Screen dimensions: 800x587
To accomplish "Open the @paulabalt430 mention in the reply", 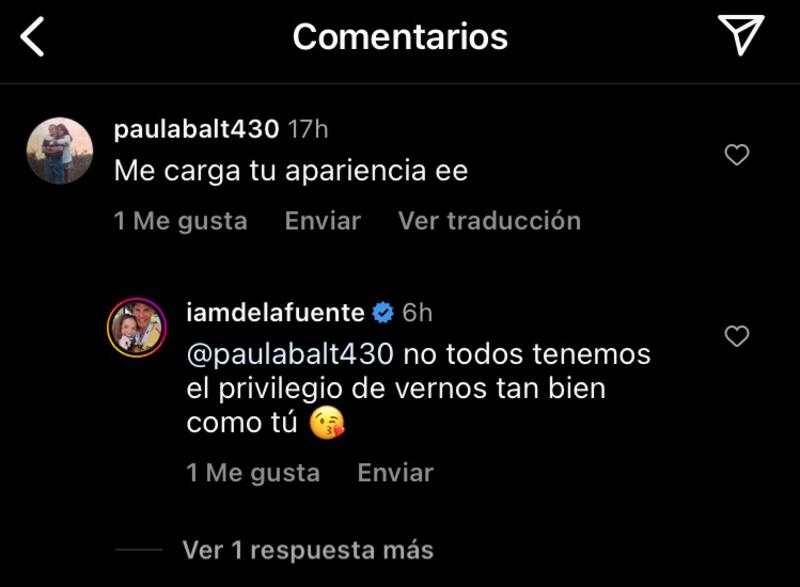I will (x=291, y=354).
